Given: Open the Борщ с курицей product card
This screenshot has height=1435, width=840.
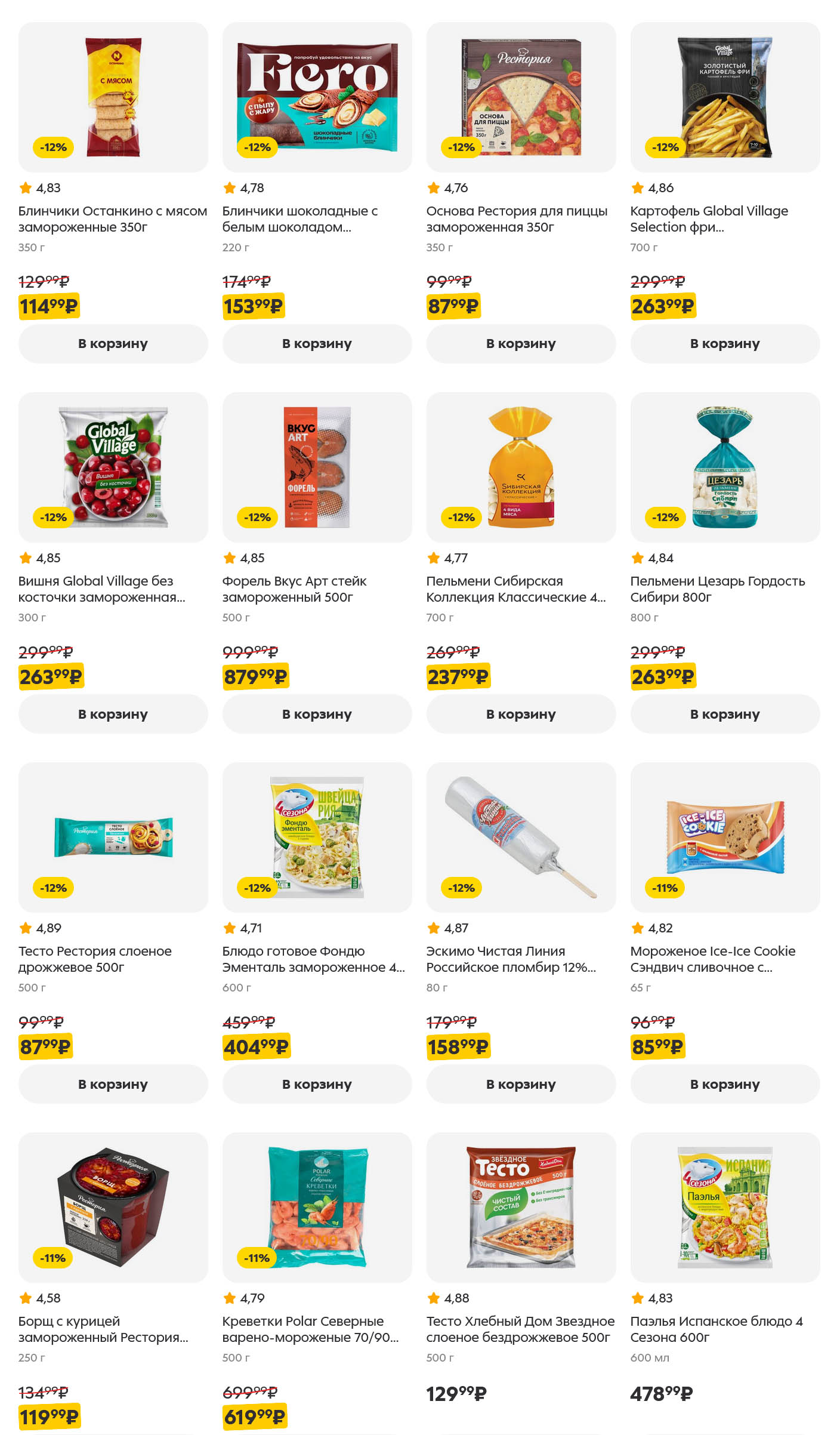Looking at the screenshot, I should coord(103,1329).
